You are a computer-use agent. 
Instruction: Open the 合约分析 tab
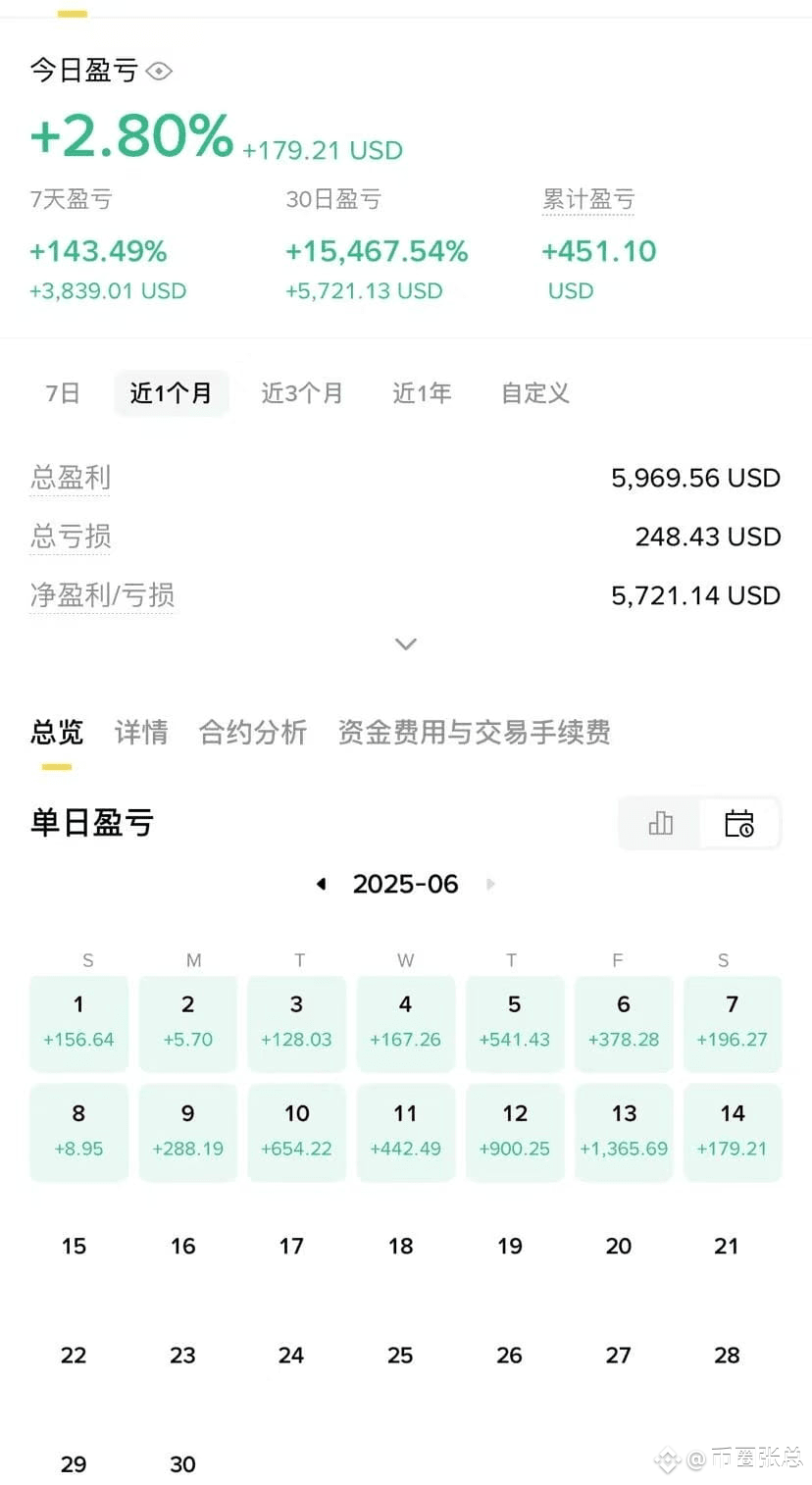[253, 732]
